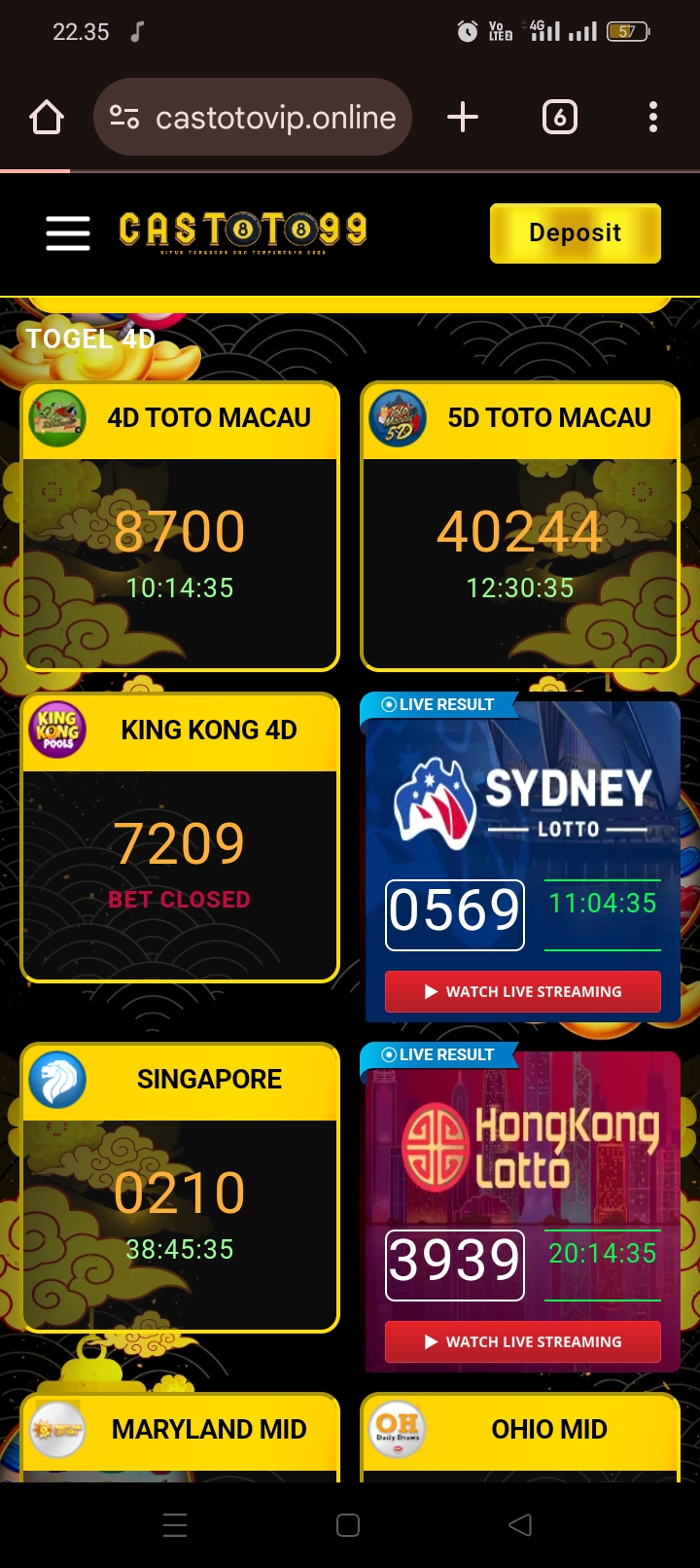Viewport: 700px width, 1568px height.
Task: Go back with the system back button
Action: point(520,1525)
